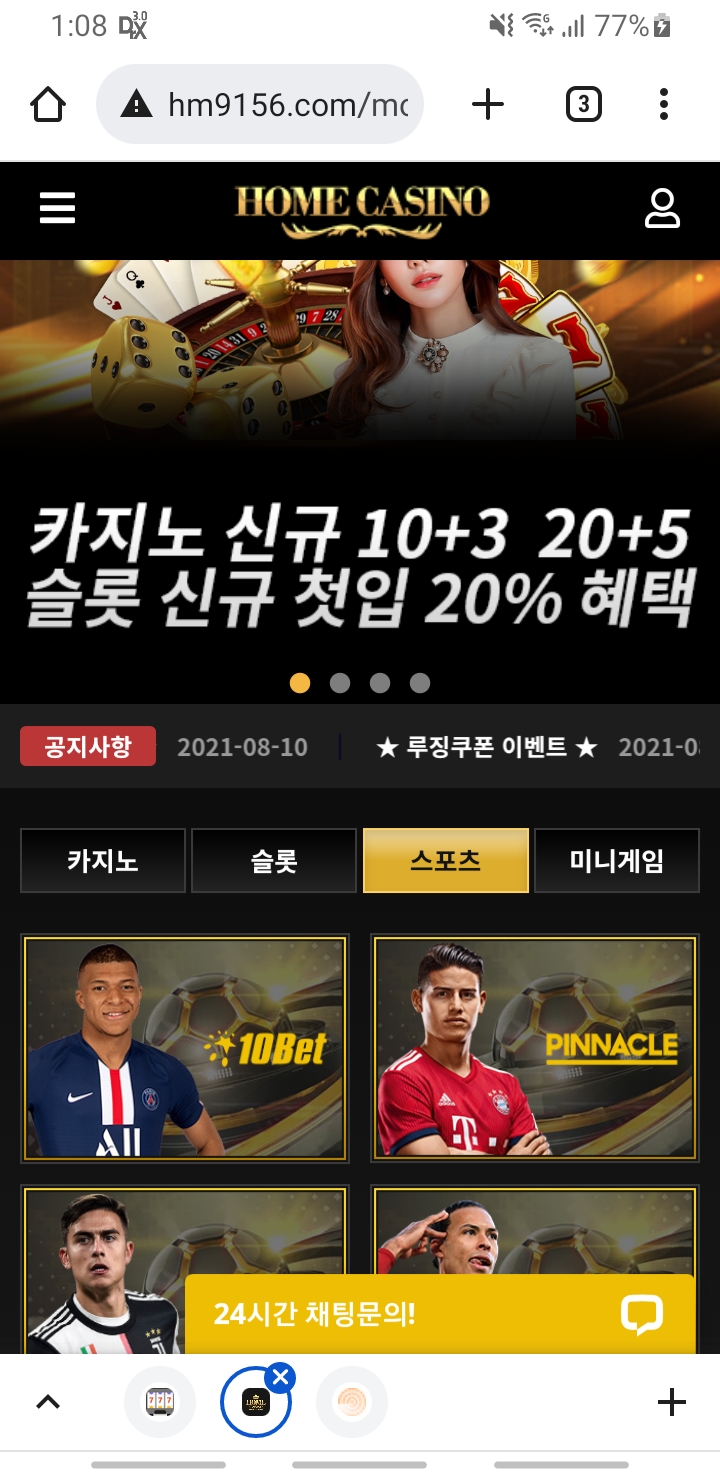Expand the tab group strip chevron
This screenshot has height=1480, width=720.
[48, 1402]
